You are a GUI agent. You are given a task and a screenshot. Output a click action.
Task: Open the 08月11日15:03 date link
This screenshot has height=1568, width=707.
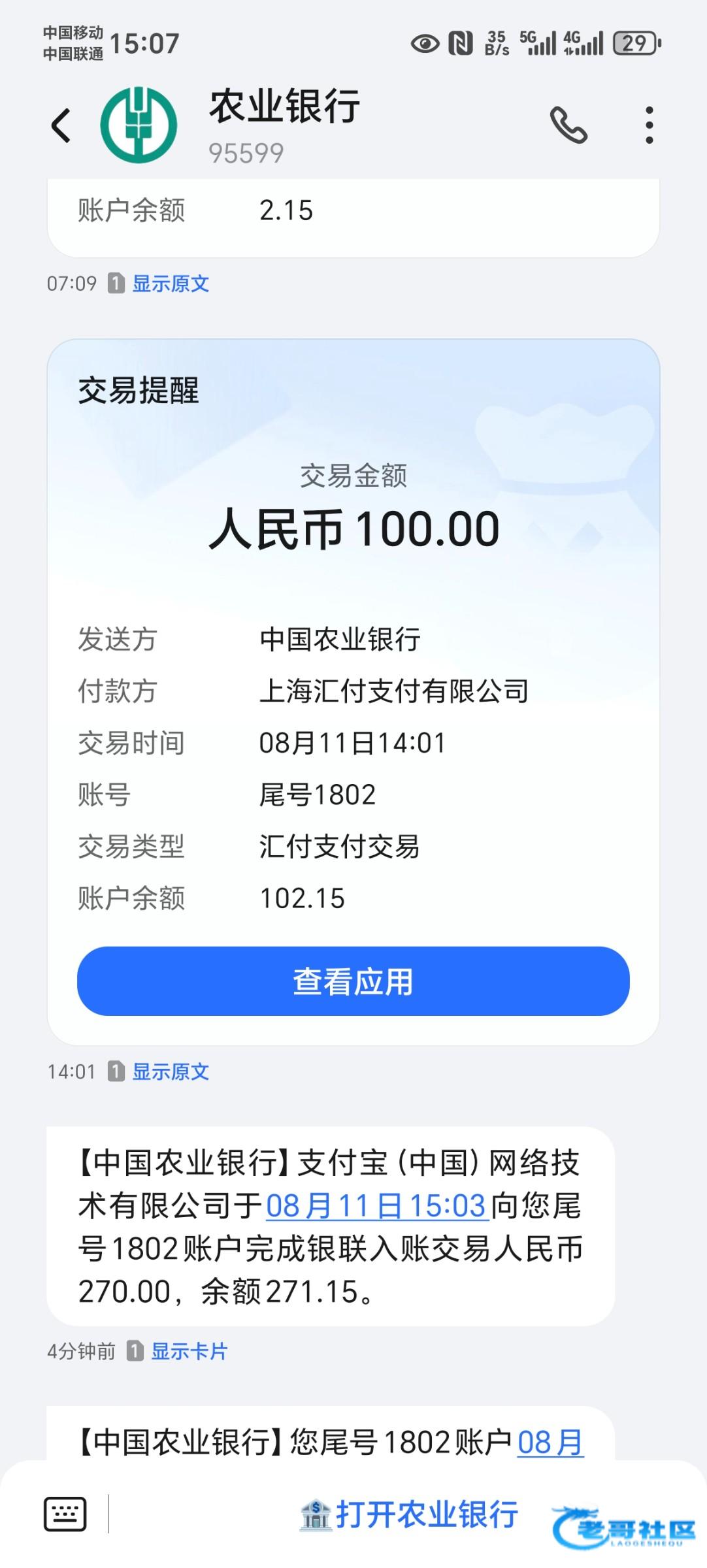tap(377, 1205)
